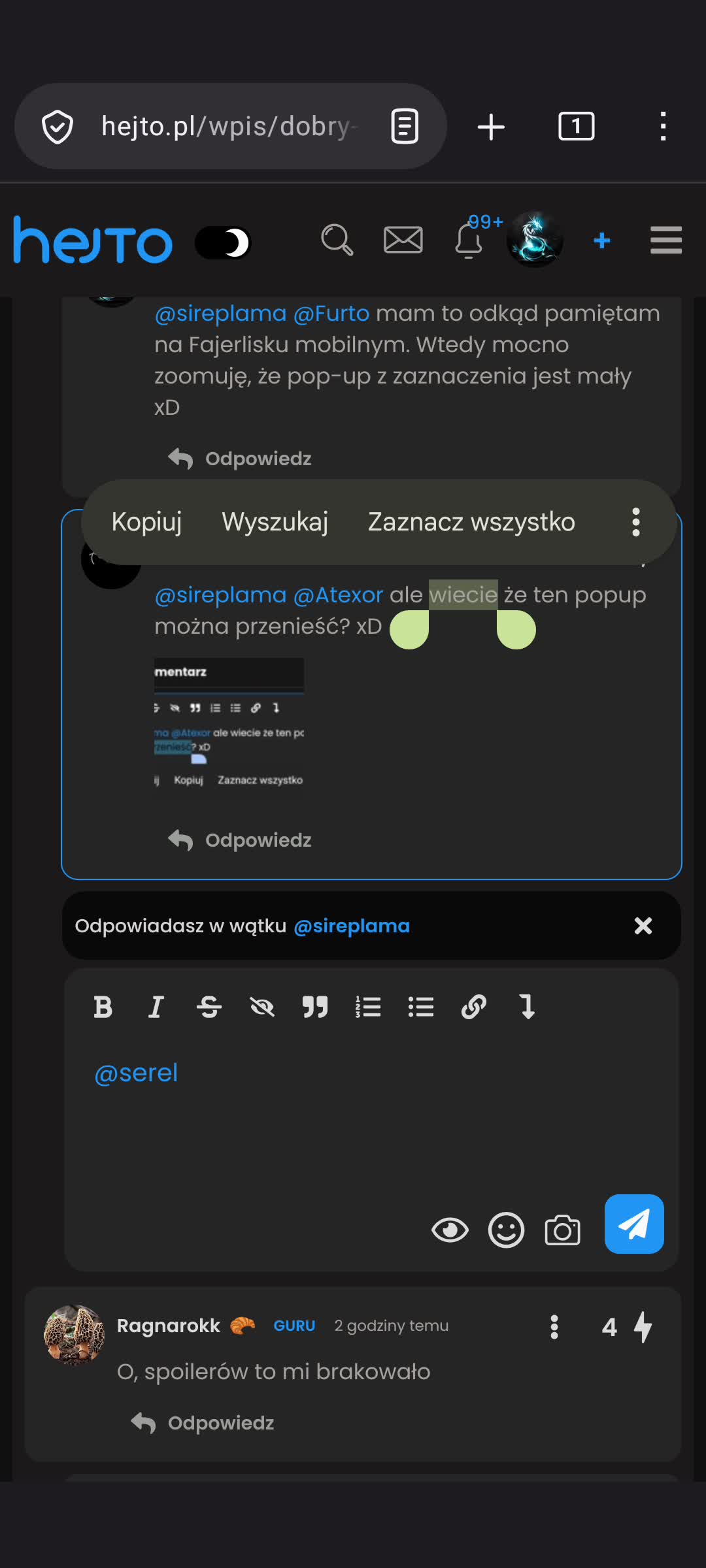Open the options menu on Ragnarokk's comment
The height and width of the screenshot is (1568, 706).
[554, 1327]
